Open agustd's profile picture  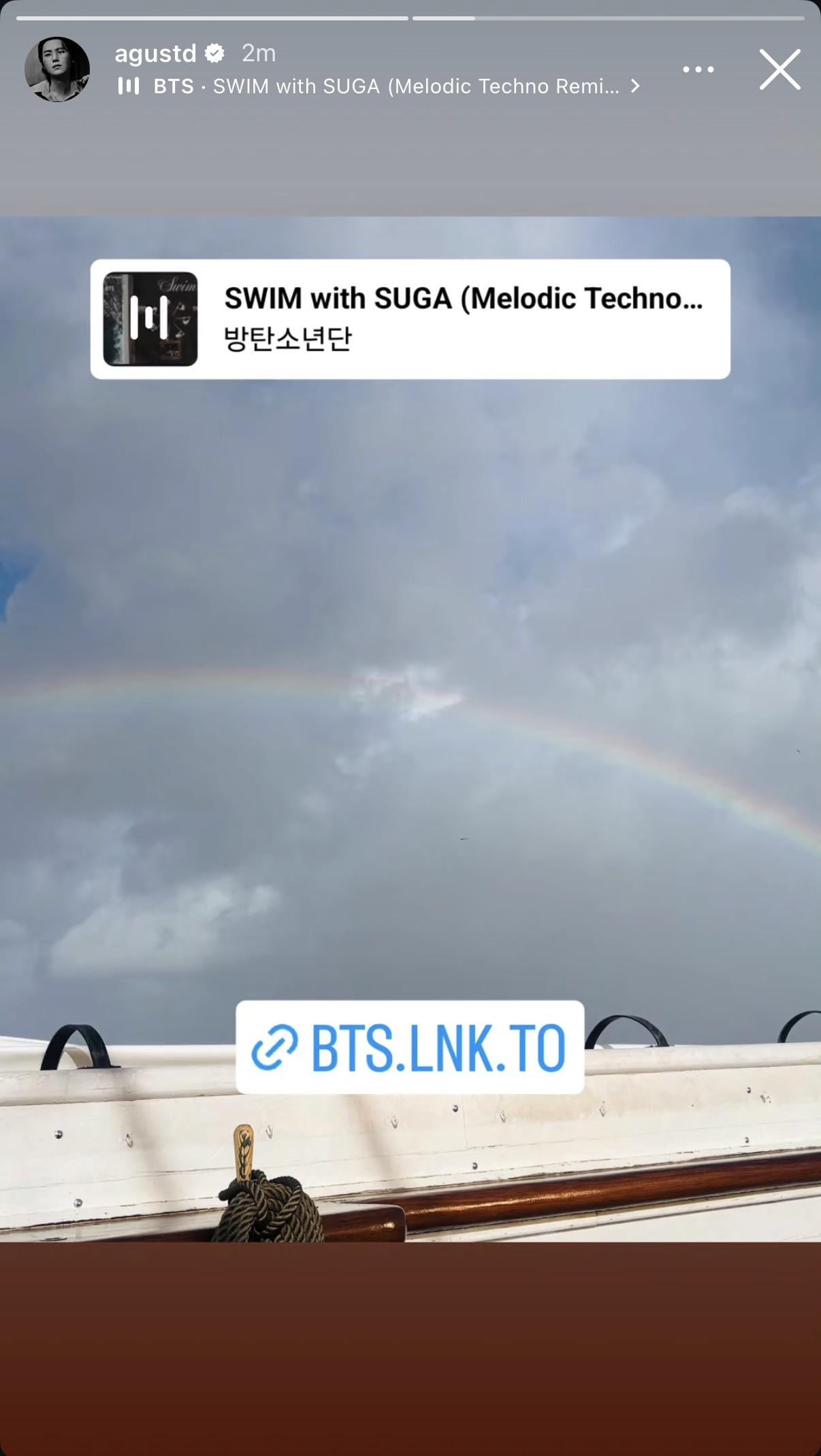point(58,69)
